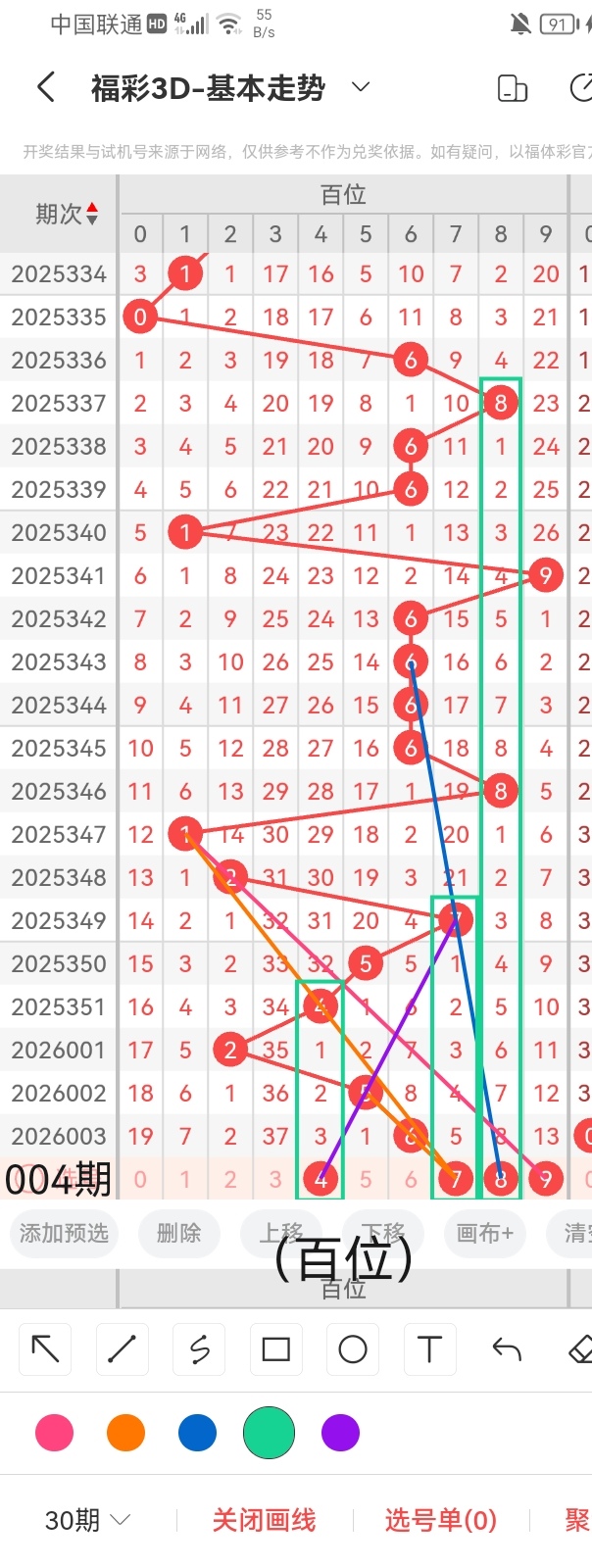Viewport: 592px width, 1568px height.
Task: Sort by the 期次 column header
Action: [66, 214]
